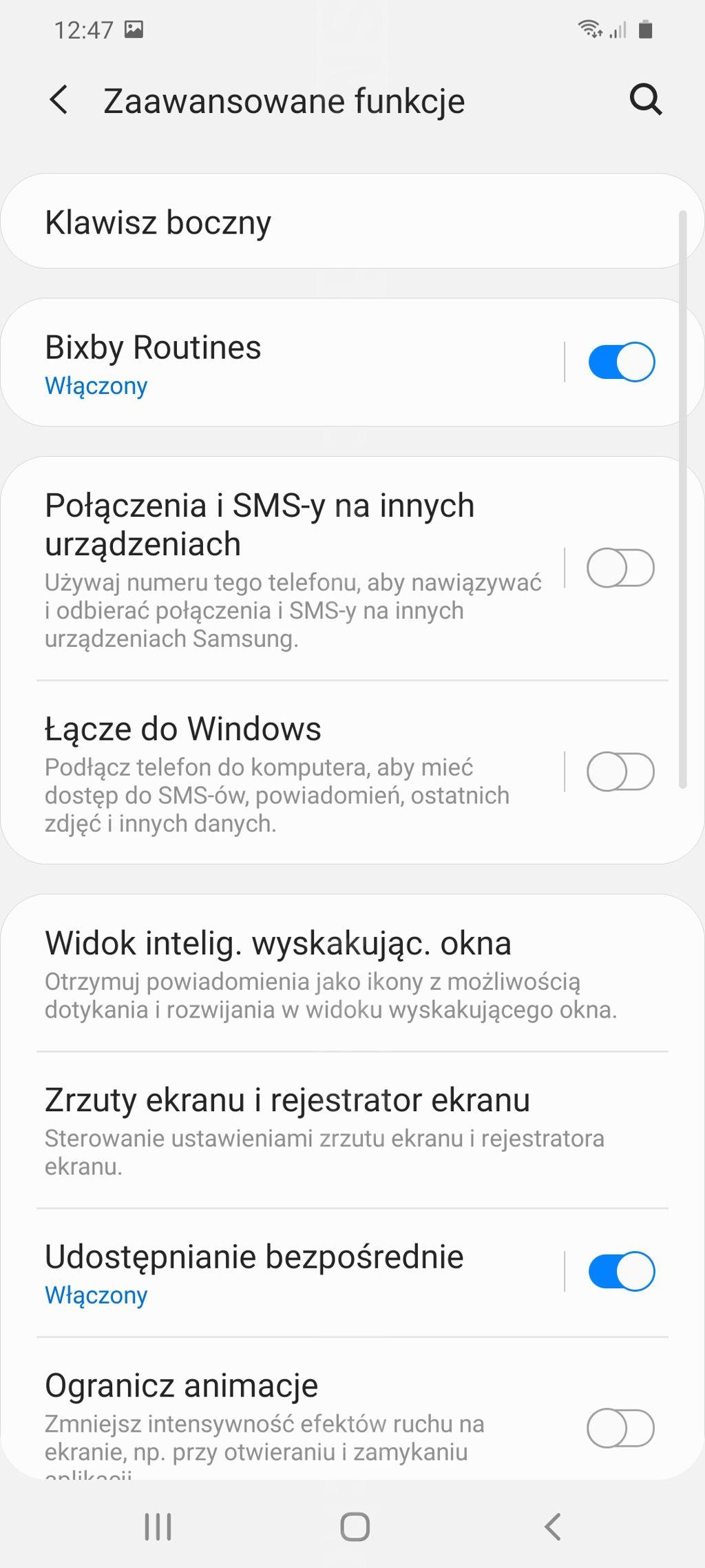Disable the Udostępnianie bezpośrednie switch
Screen dimensions: 705x1568
(621, 1272)
